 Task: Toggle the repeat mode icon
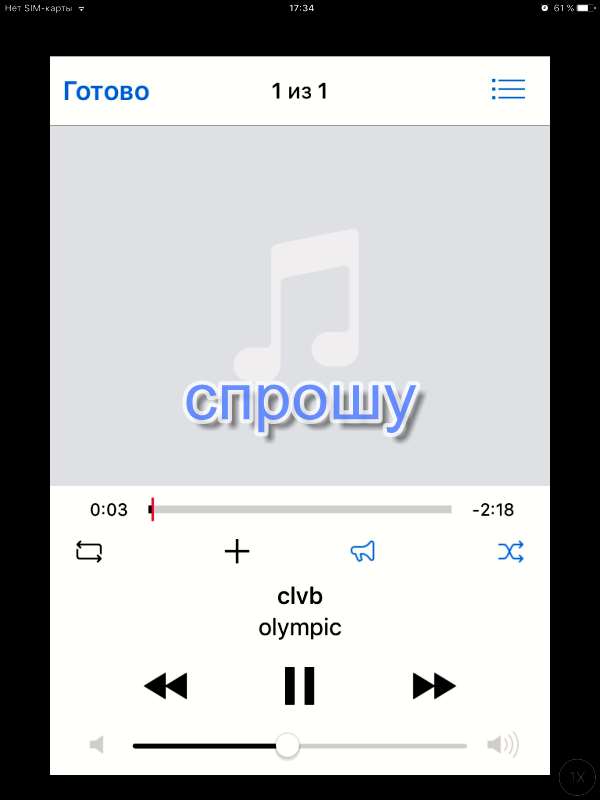click(x=90, y=551)
